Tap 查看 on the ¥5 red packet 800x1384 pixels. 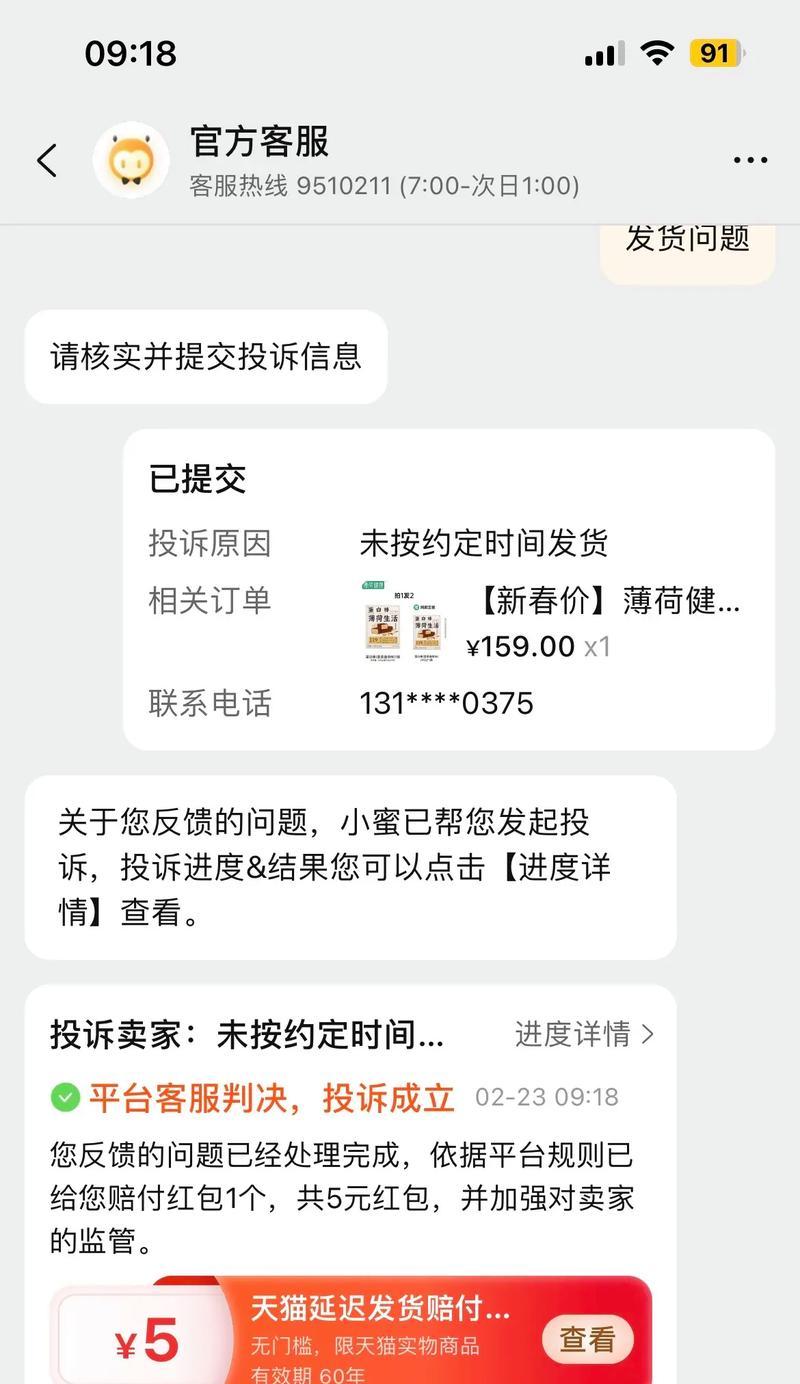point(587,1339)
